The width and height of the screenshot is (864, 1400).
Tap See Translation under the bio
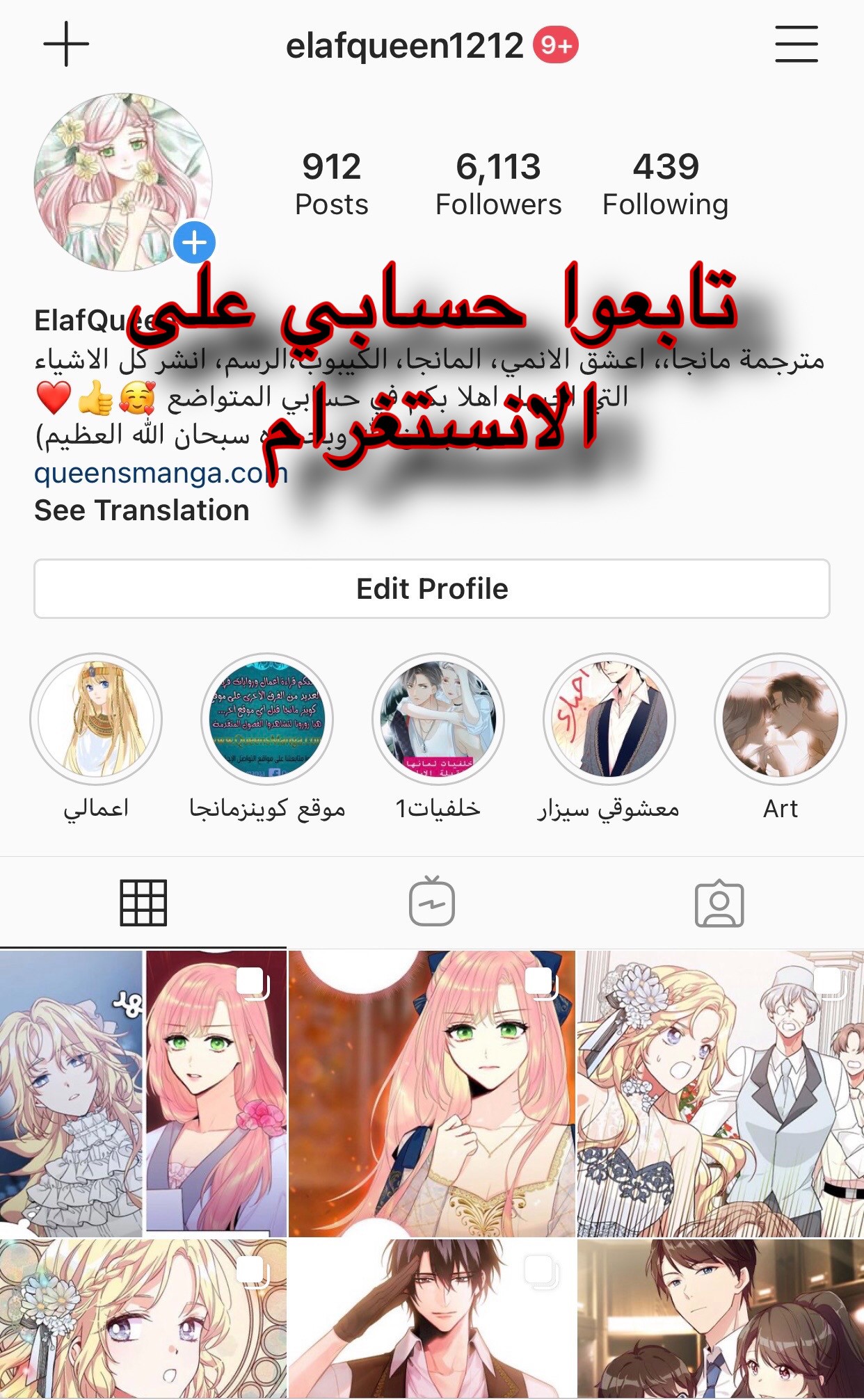142,510
